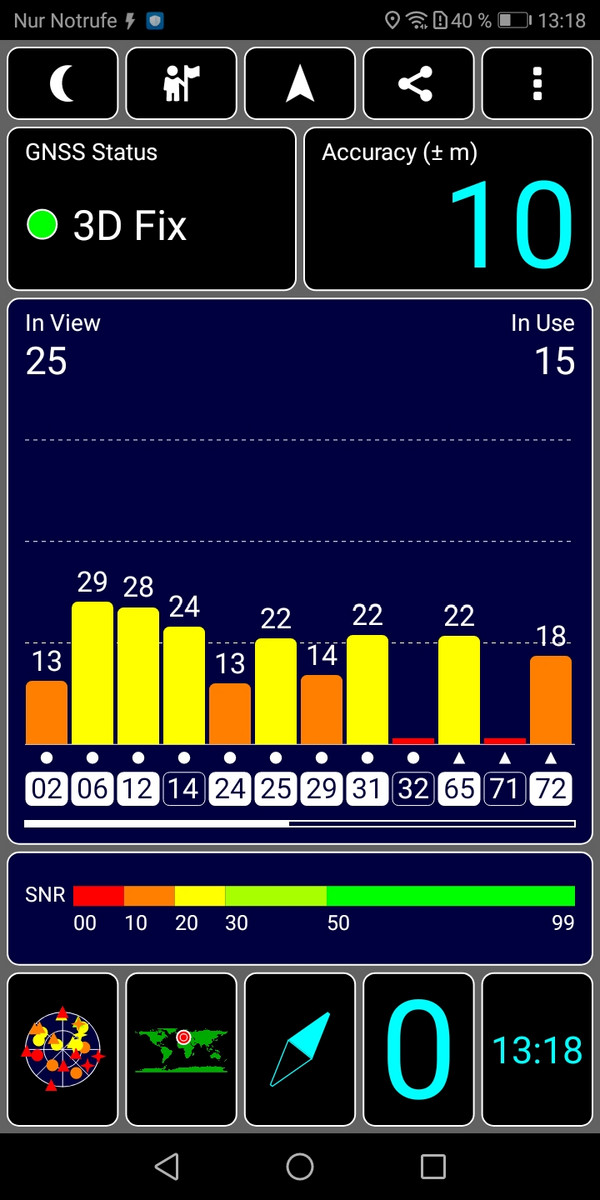Viewport: 600px width, 1200px height.
Task: Open the speed tile showing 0
Action: 418,1050
